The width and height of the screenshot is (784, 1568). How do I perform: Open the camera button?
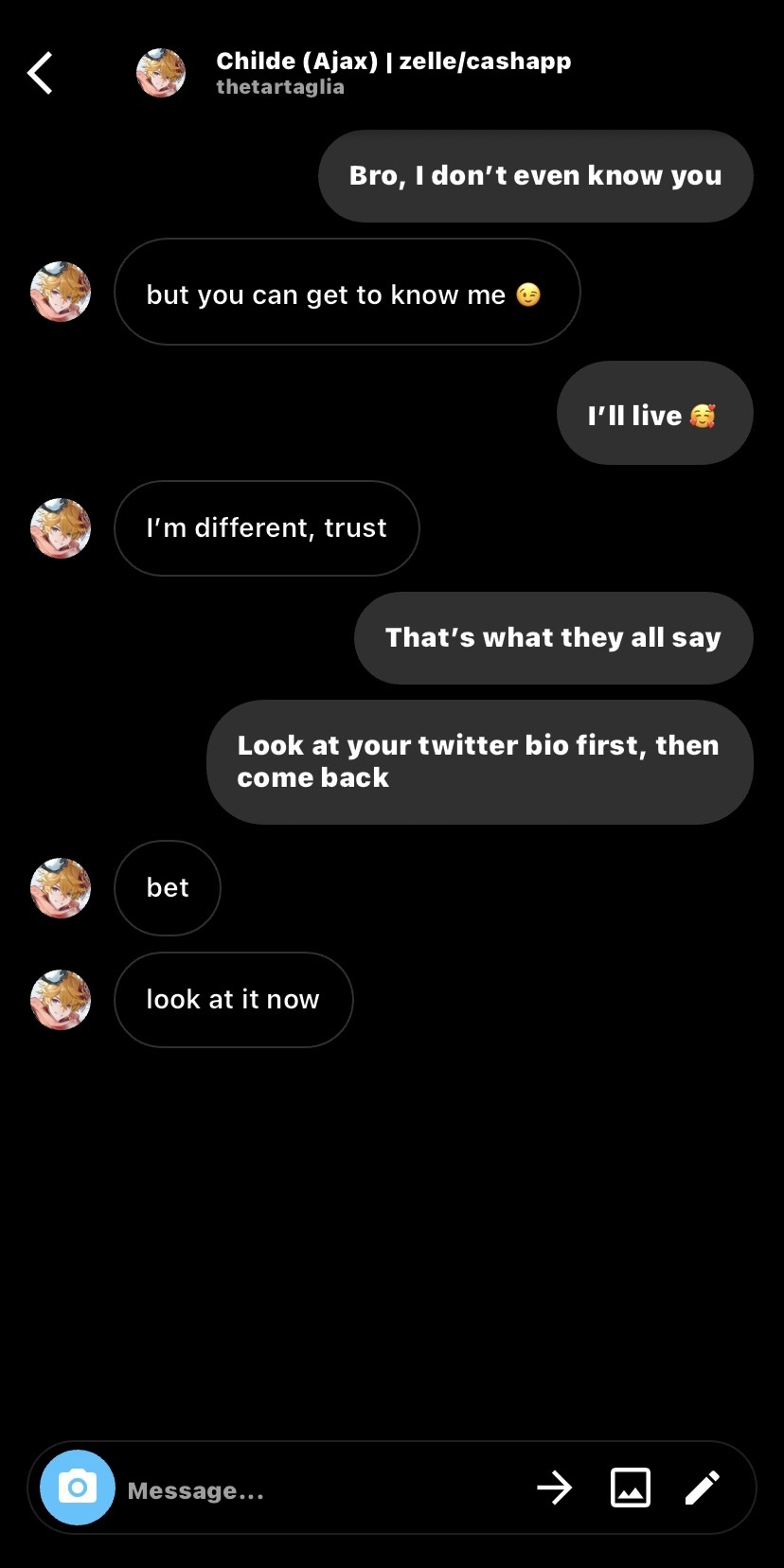point(78,1488)
